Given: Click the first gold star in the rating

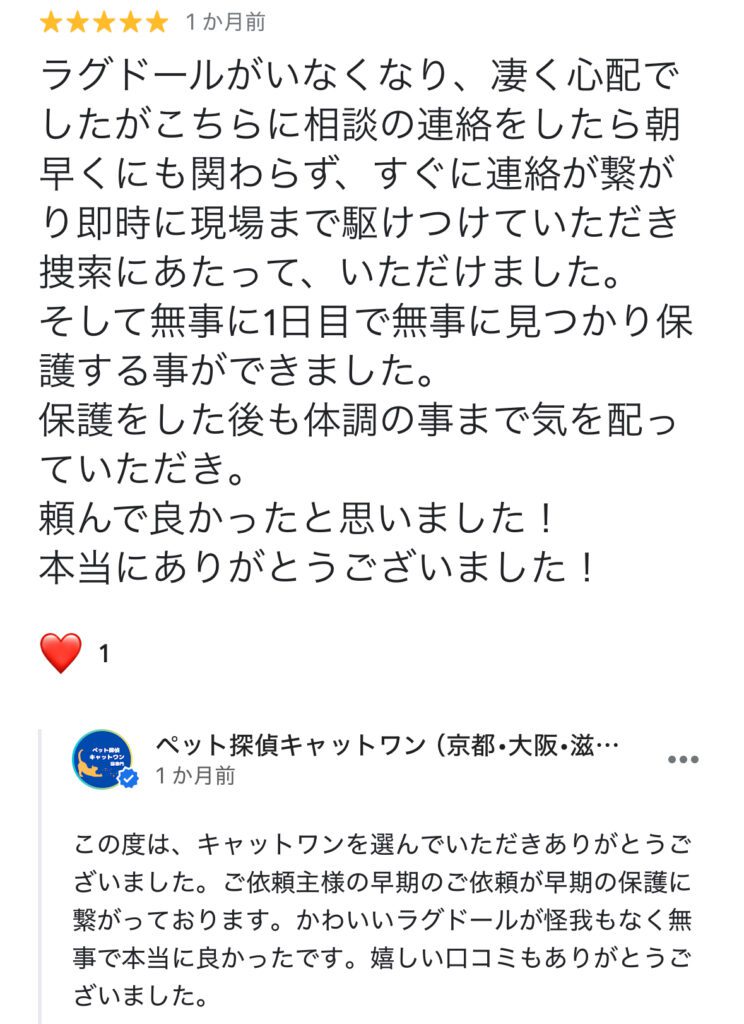Looking at the screenshot, I should pos(48,20).
